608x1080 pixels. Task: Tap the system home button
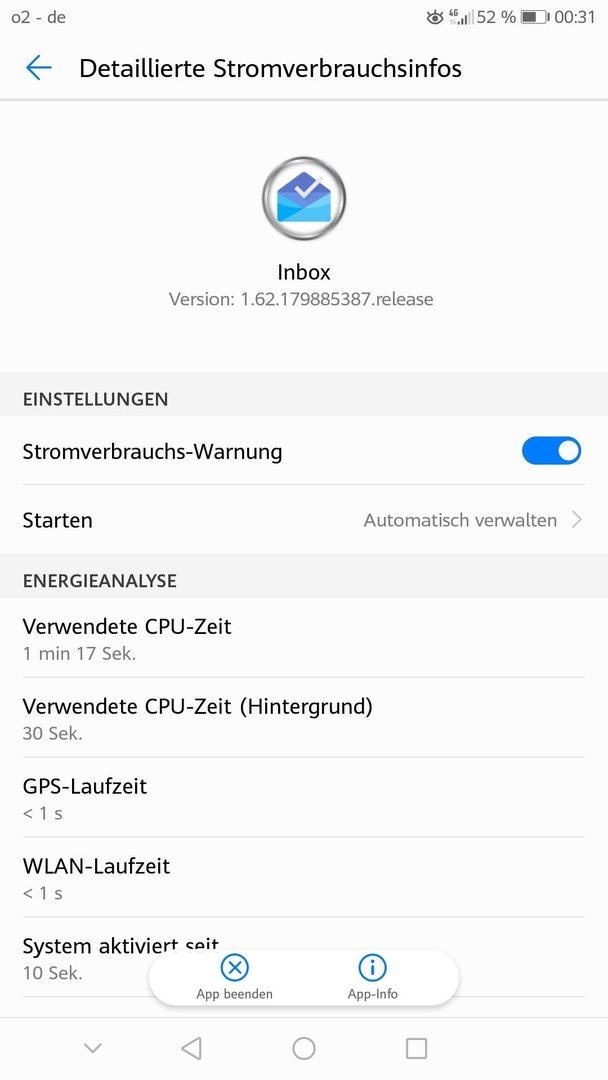point(304,1048)
